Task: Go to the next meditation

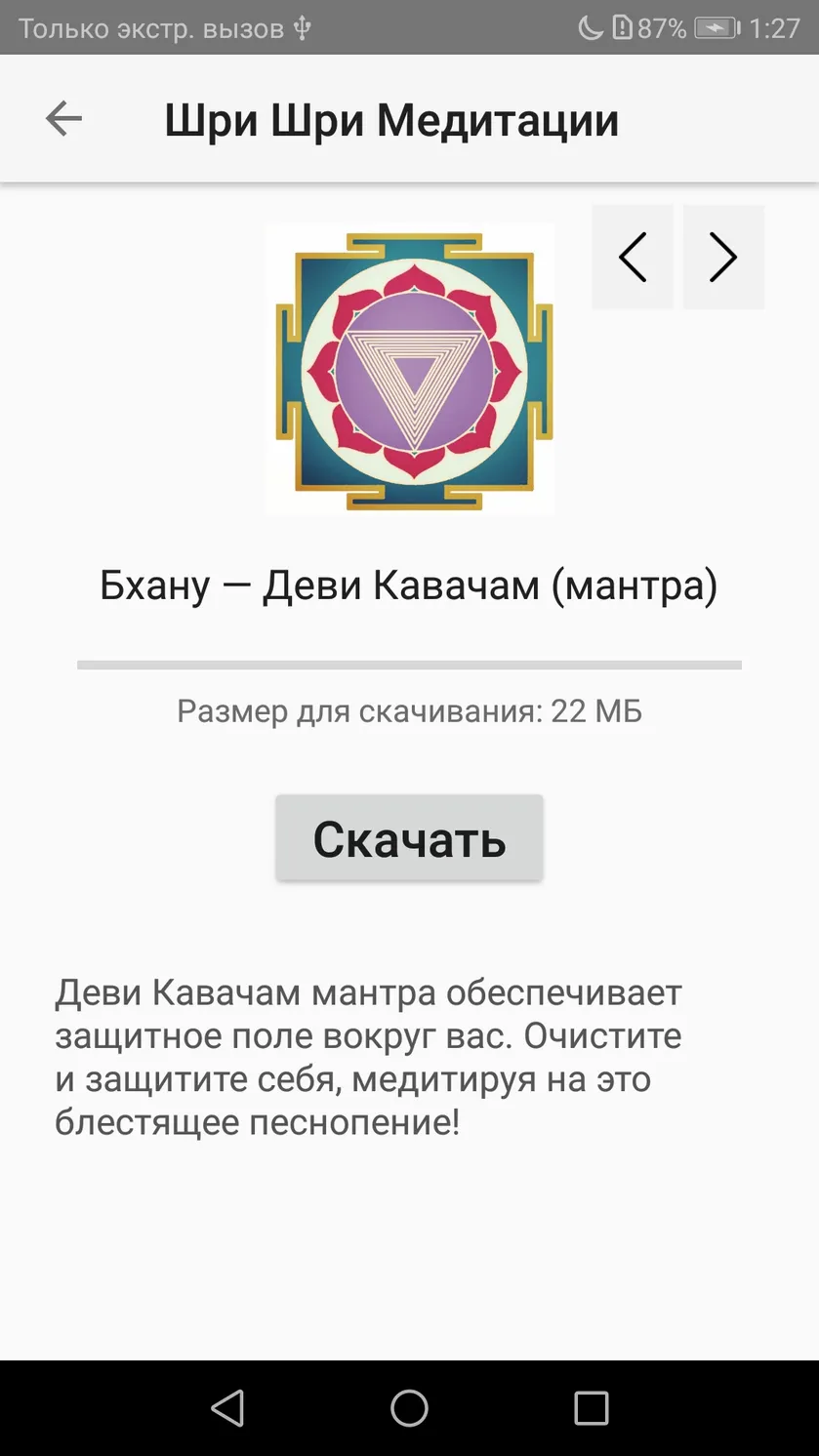Action: tap(723, 257)
